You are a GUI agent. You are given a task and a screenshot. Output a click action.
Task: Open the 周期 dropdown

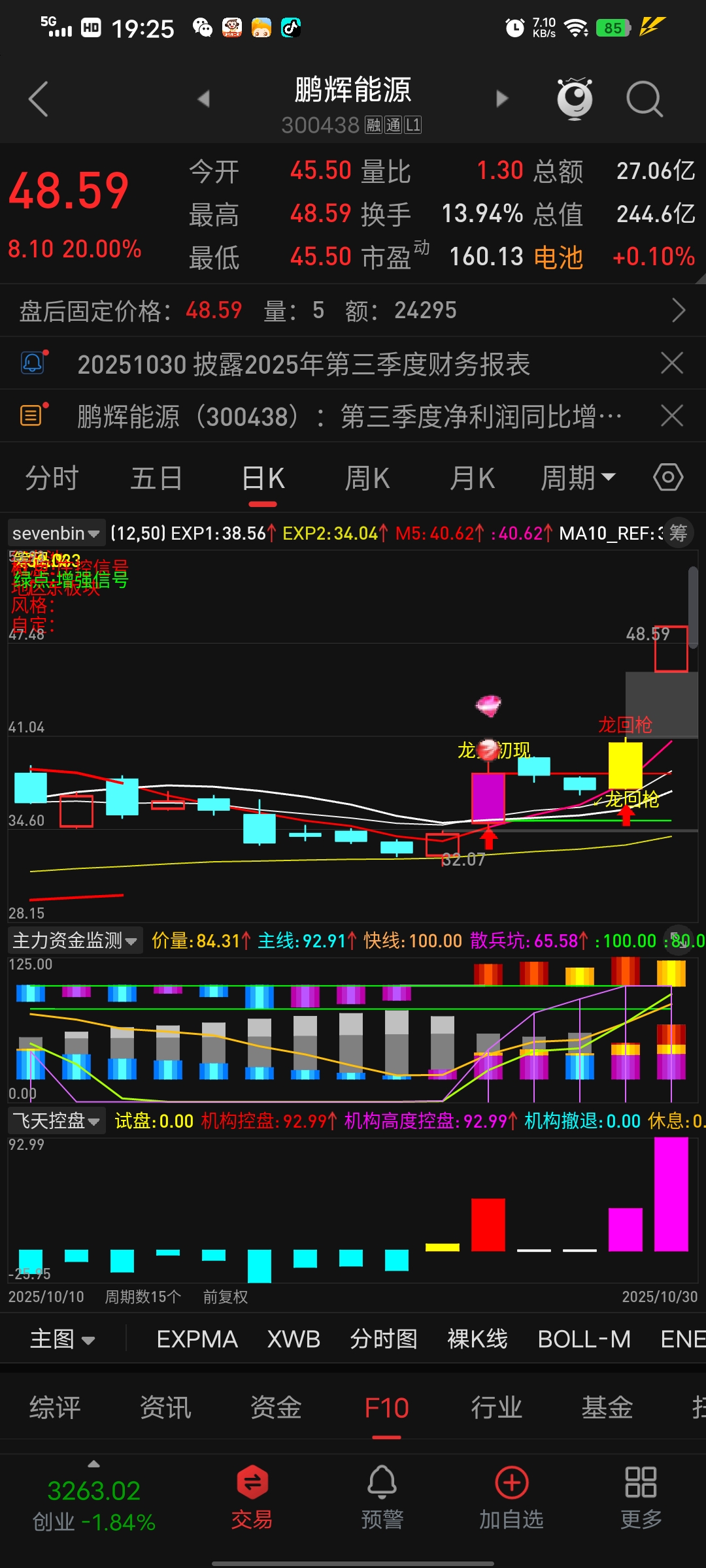tap(578, 478)
